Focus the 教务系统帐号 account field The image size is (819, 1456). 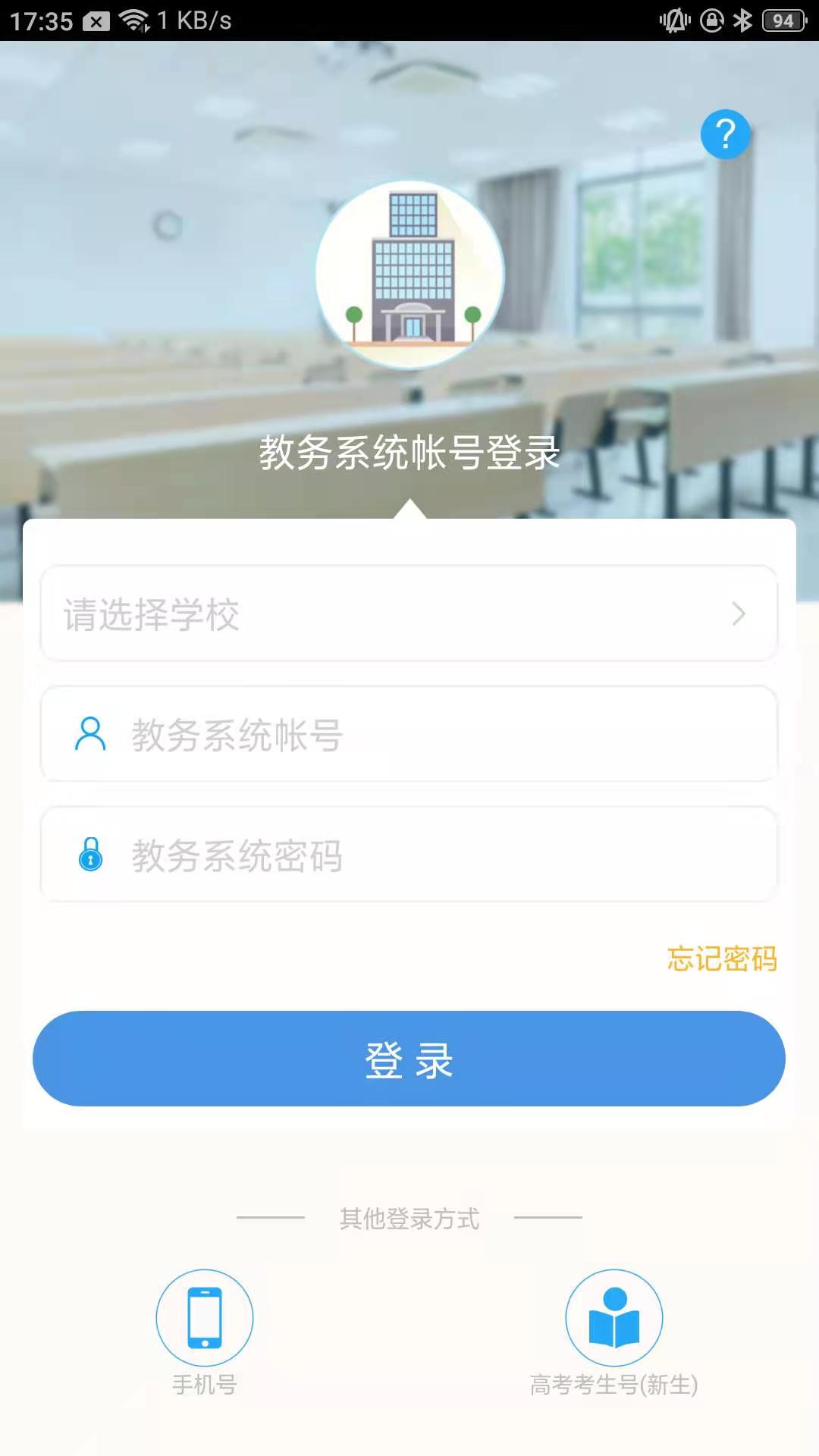(x=409, y=734)
